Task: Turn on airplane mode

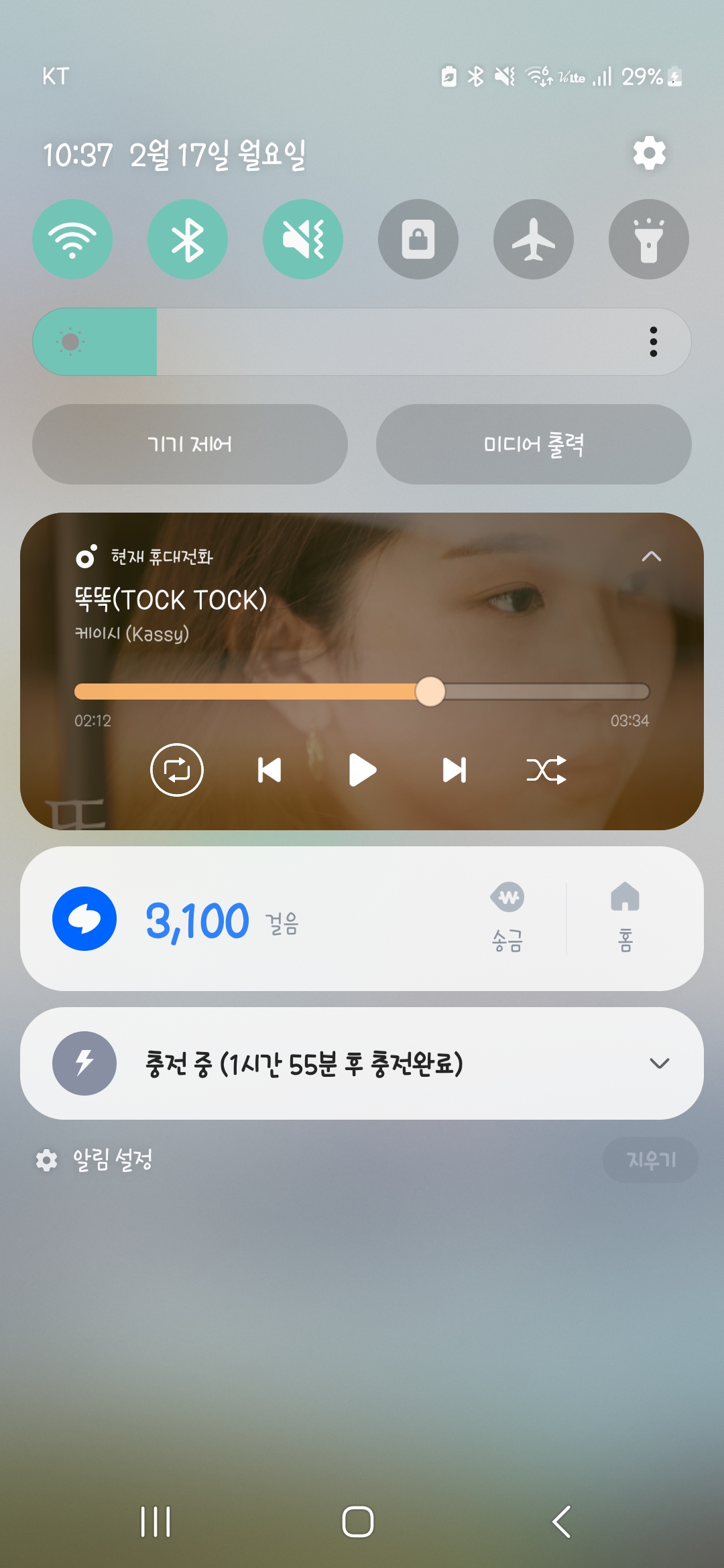Action: (x=534, y=239)
